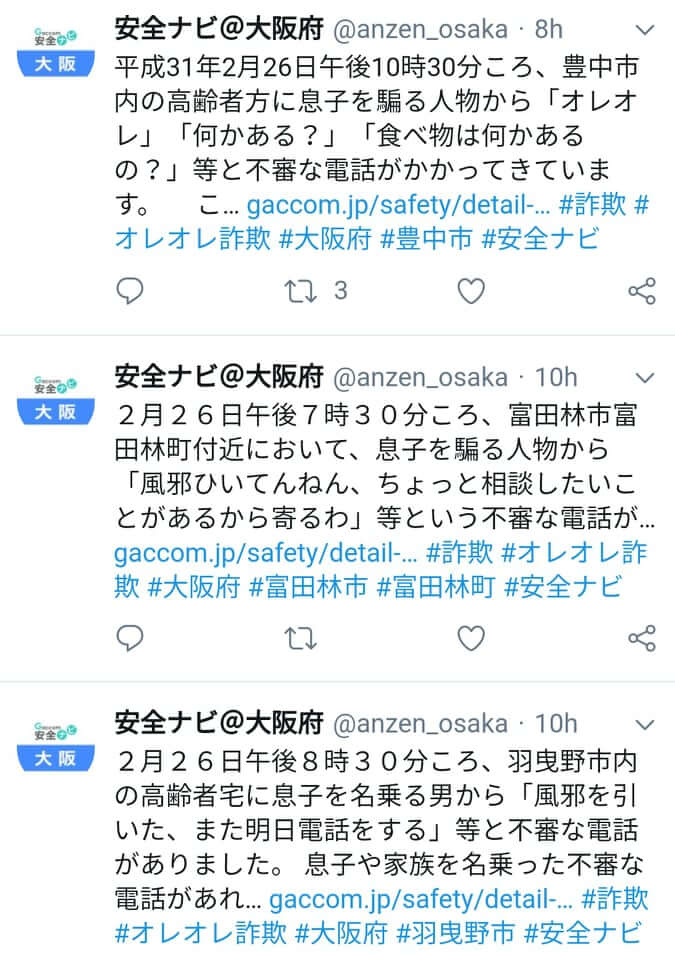Image resolution: width=675 pixels, height=955 pixels.
Task: Share the 豊中市 scam call tweet
Action: (641, 291)
